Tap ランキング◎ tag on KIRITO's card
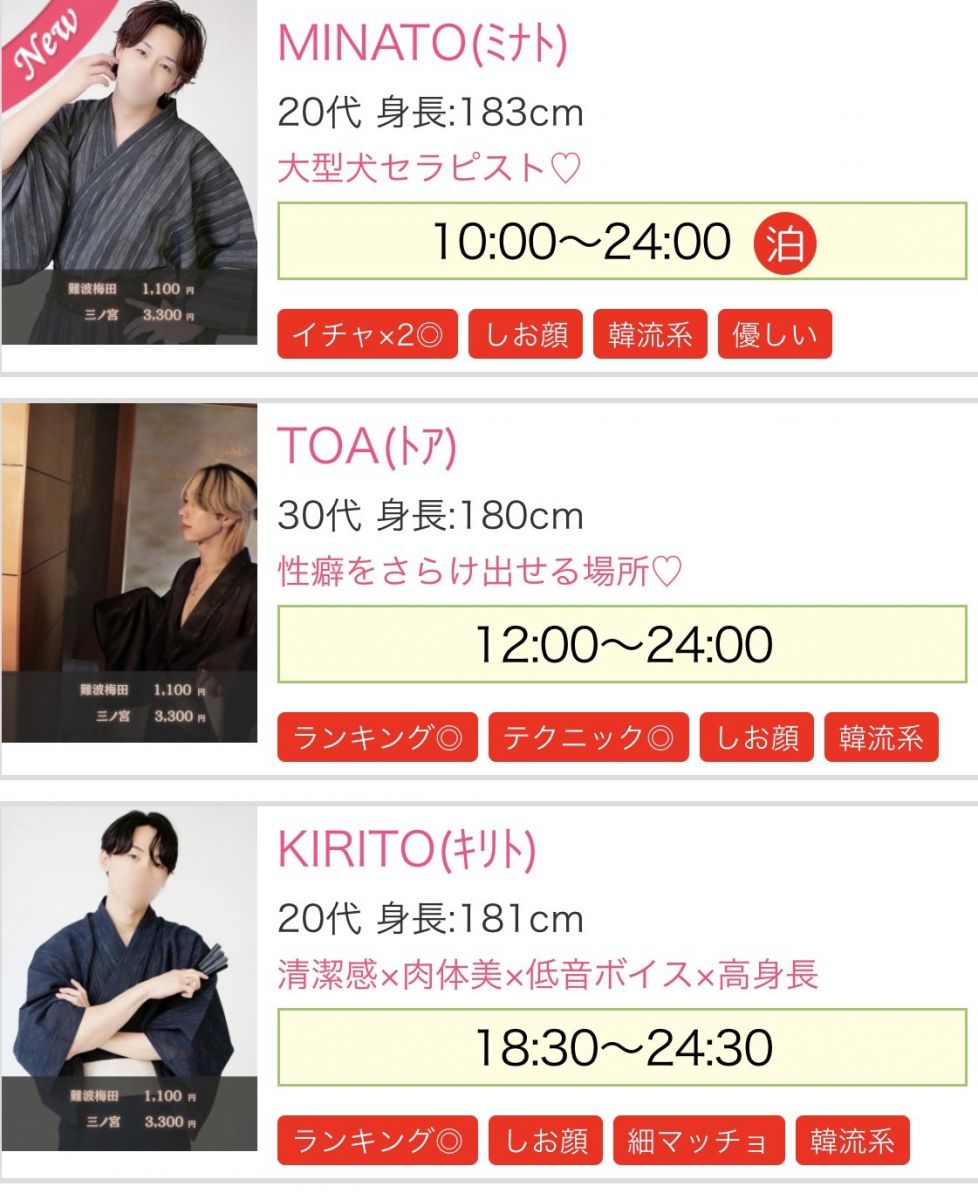The image size is (978, 1200). click(x=377, y=1141)
